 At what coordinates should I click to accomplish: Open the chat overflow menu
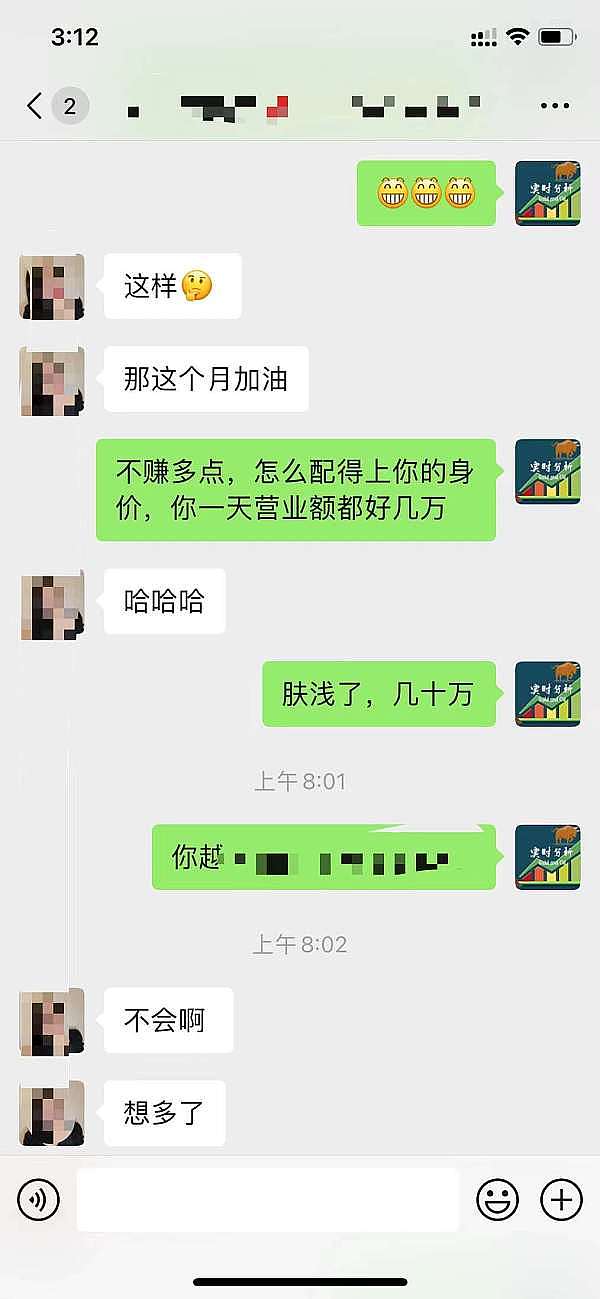(x=554, y=105)
